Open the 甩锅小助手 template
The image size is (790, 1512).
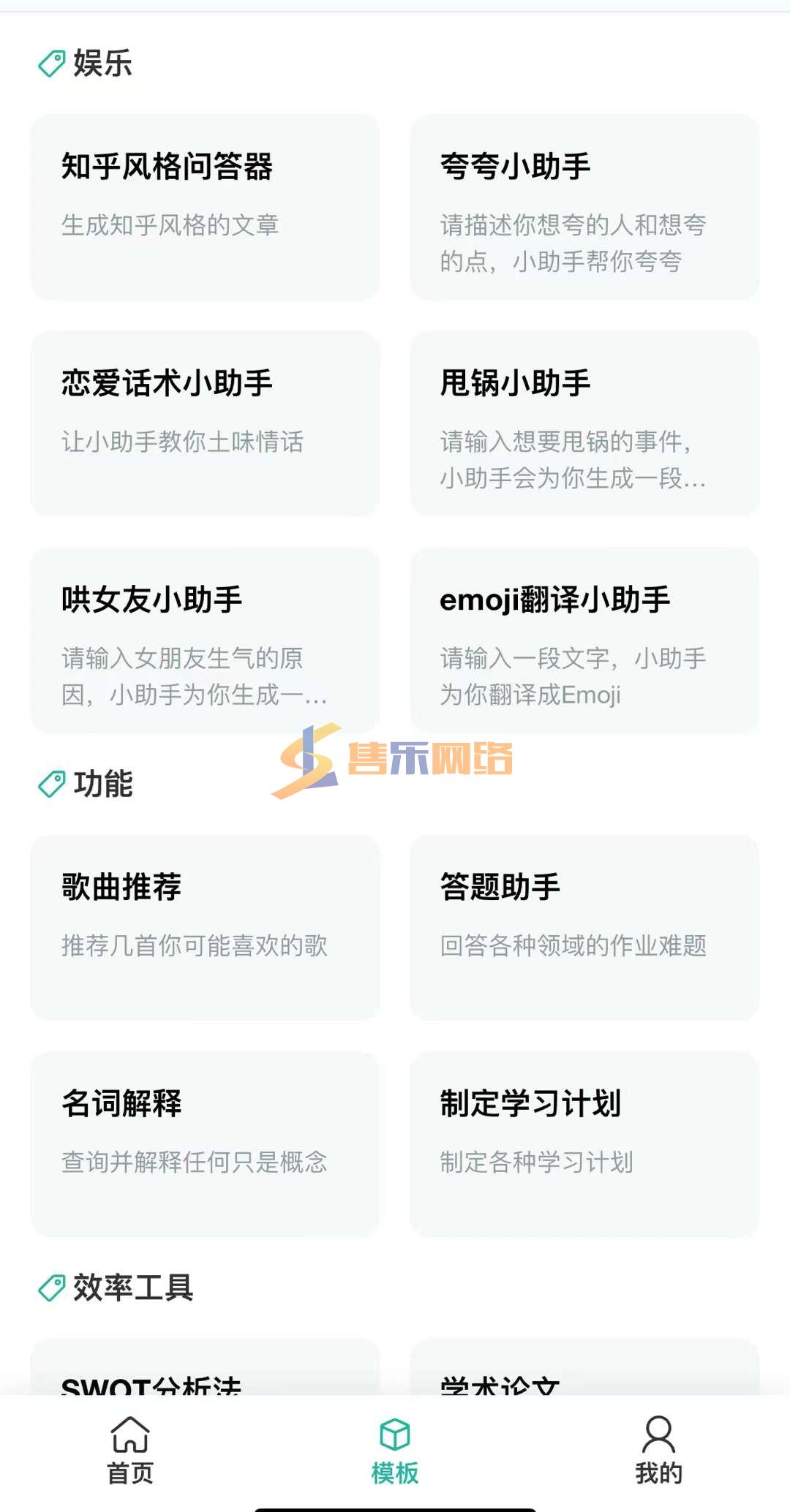584,423
